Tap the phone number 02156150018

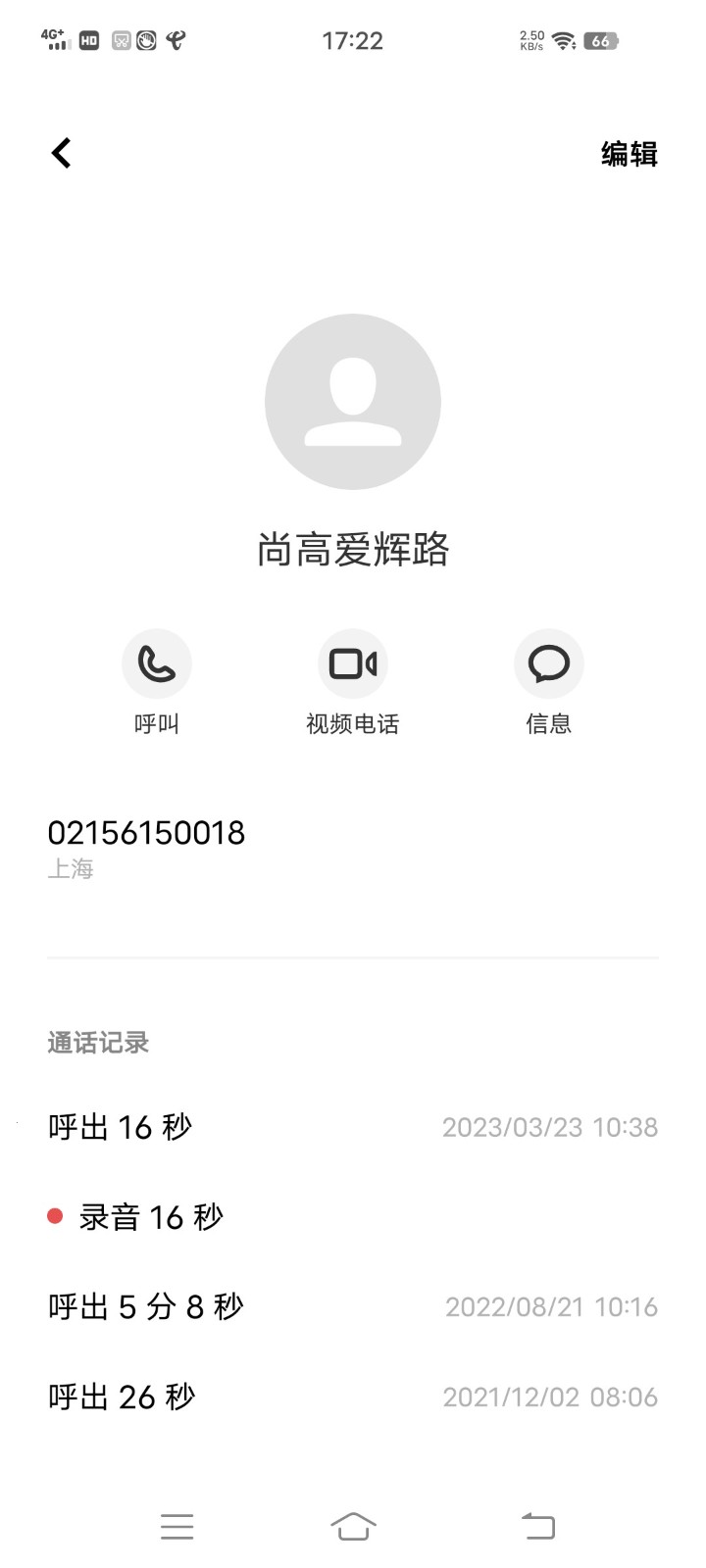pyautogui.click(x=146, y=833)
